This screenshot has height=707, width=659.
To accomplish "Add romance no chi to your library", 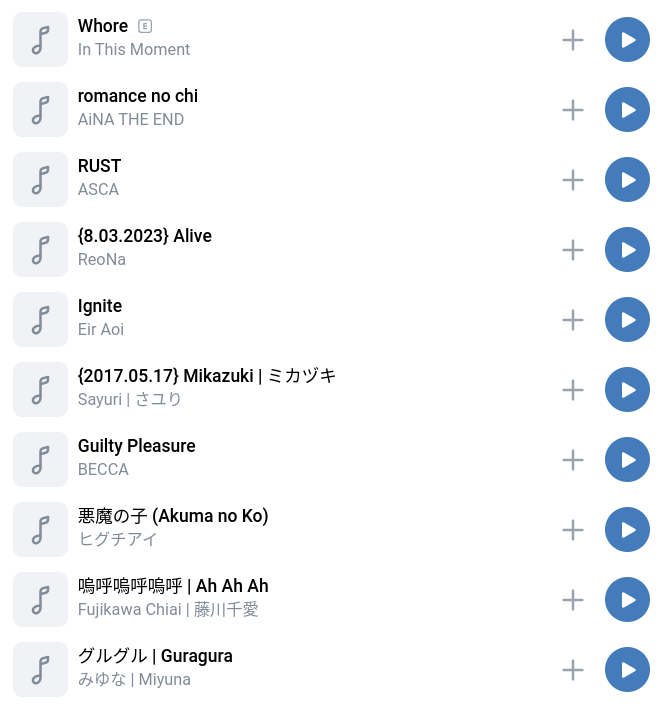I will click(573, 110).
